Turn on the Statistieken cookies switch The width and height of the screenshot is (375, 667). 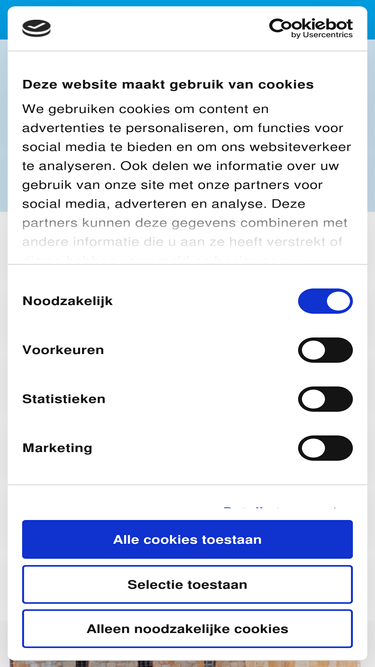pyautogui.click(x=325, y=399)
